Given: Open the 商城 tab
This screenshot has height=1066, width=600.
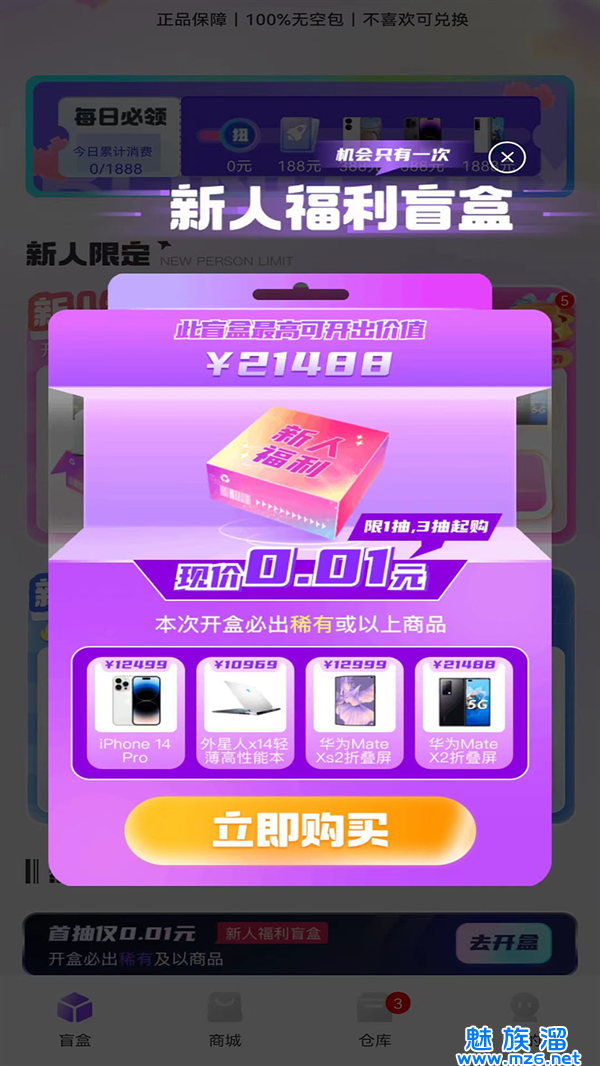Looking at the screenshot, I should click(x=225, y=1019).
